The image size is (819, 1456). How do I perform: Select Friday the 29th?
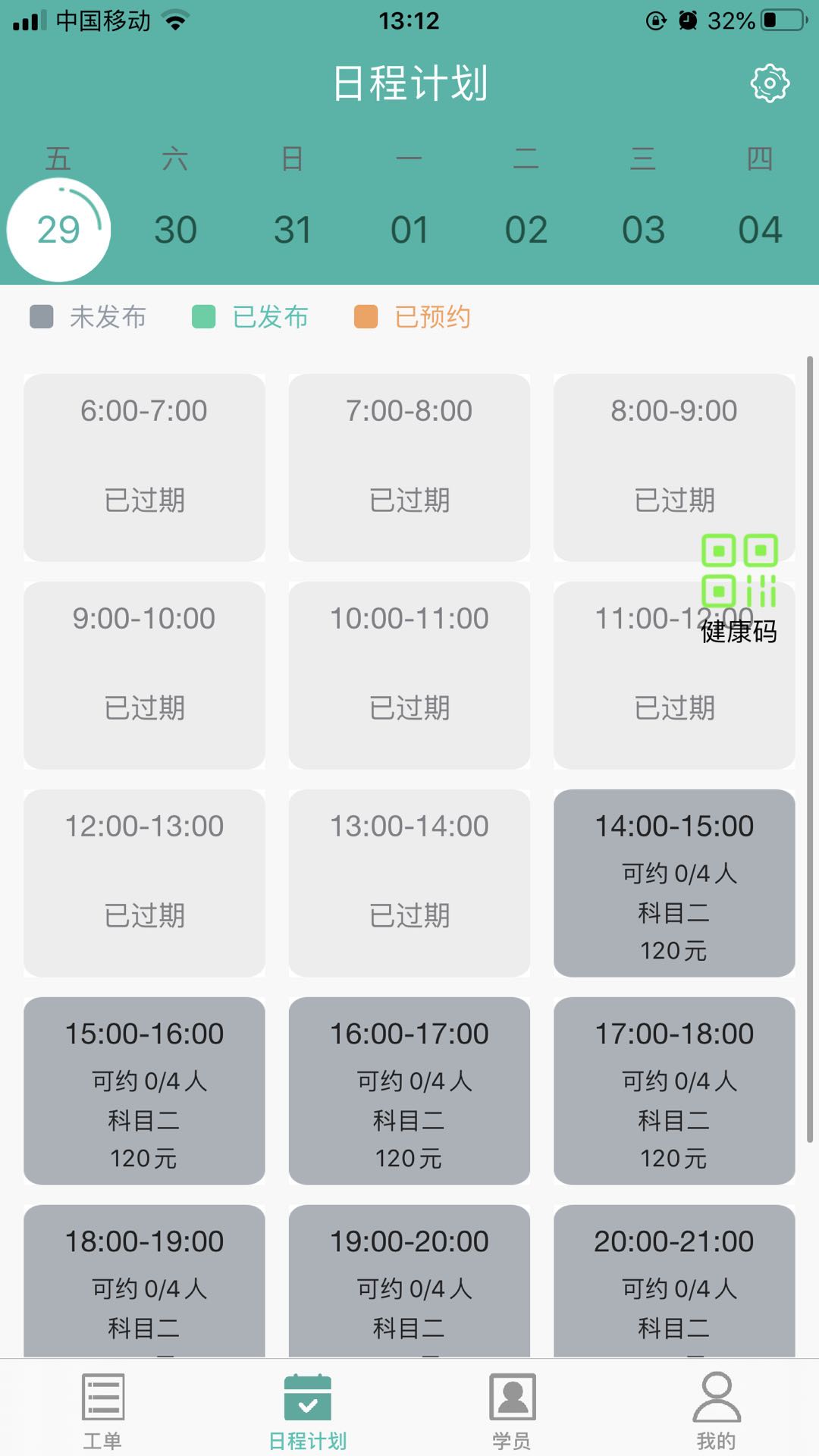[58, 229]
